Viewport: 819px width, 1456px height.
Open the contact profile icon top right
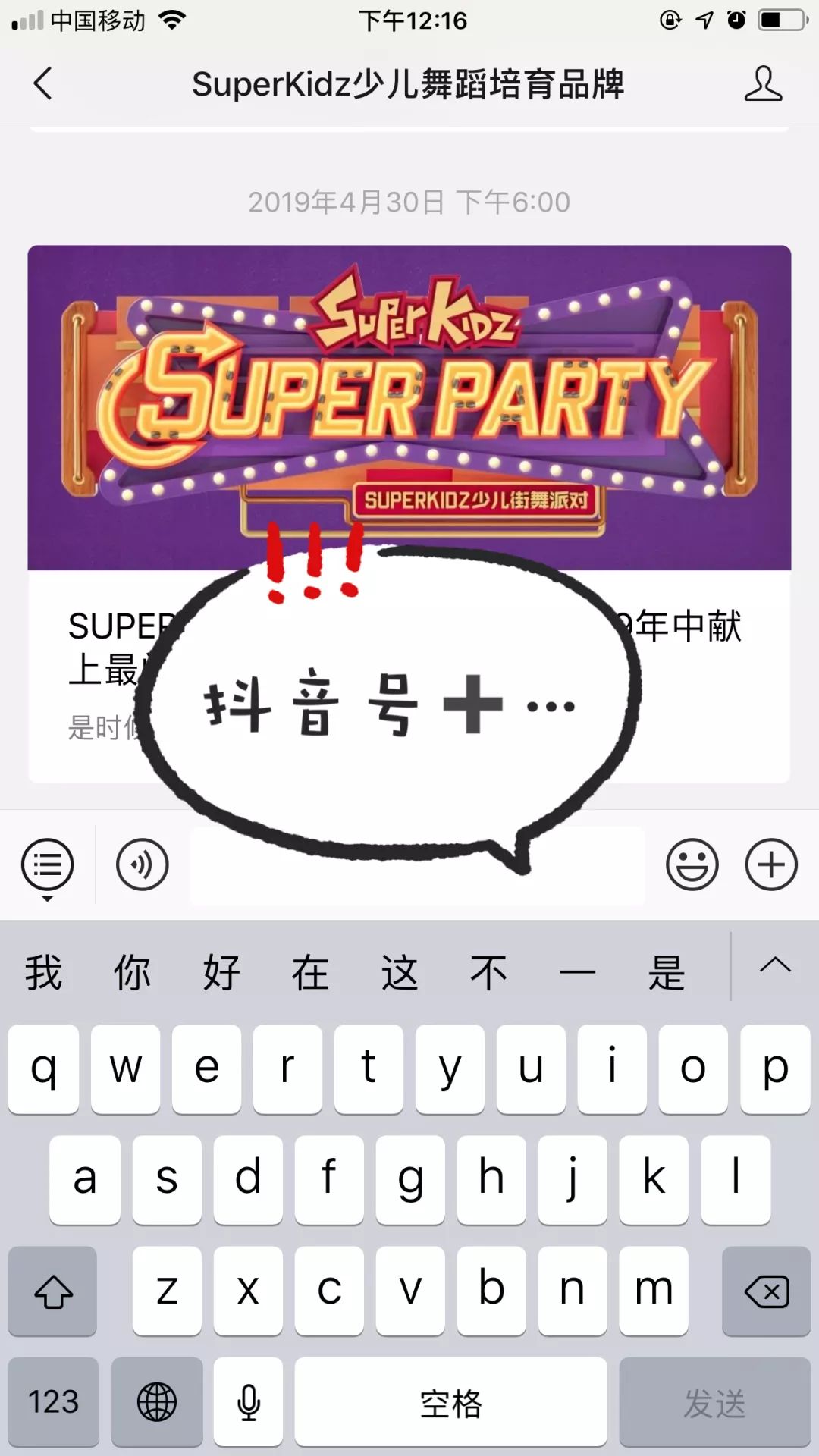point(764,85)
